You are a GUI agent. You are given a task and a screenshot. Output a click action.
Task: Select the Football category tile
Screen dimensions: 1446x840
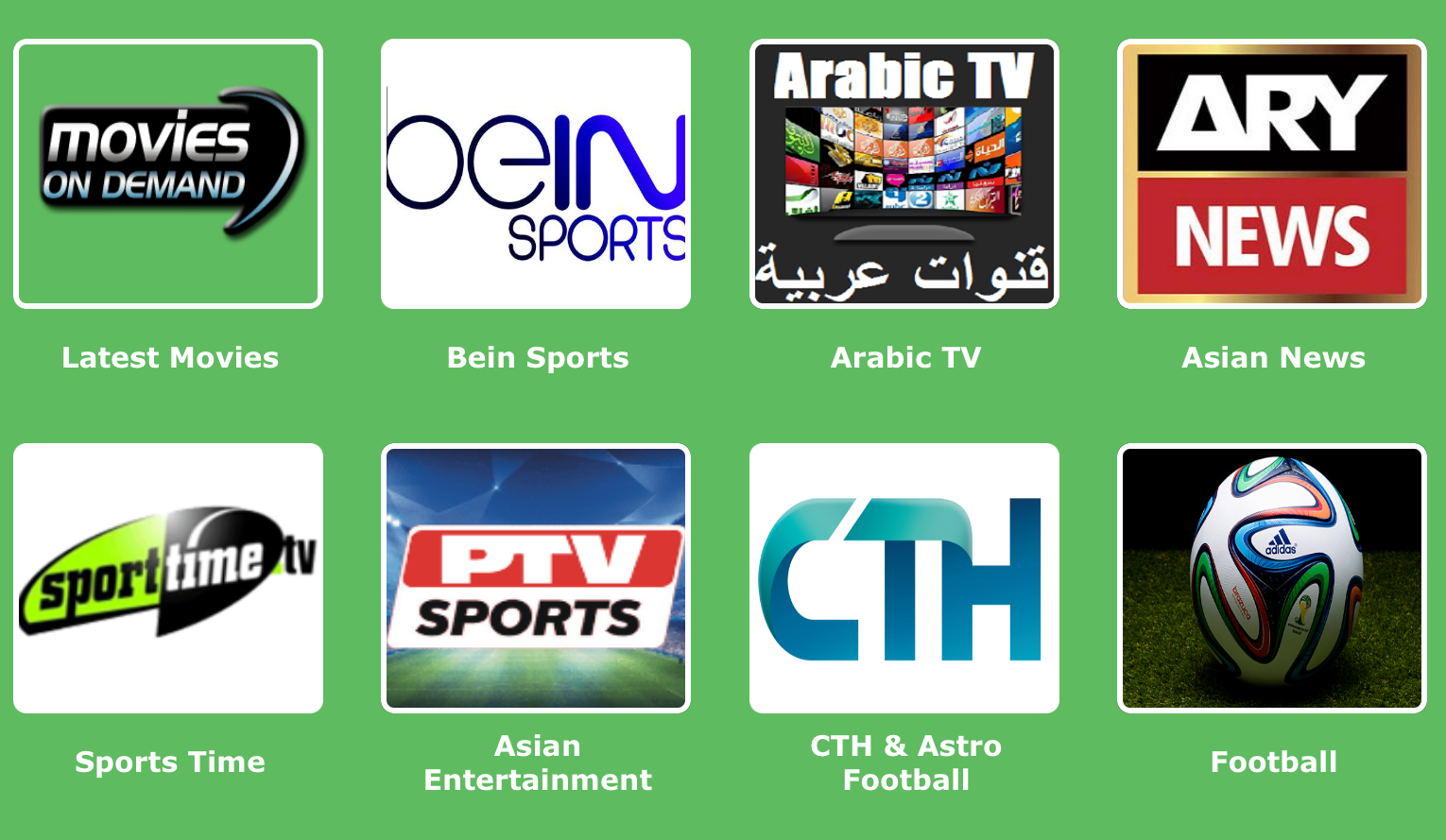click(1271, 578)
